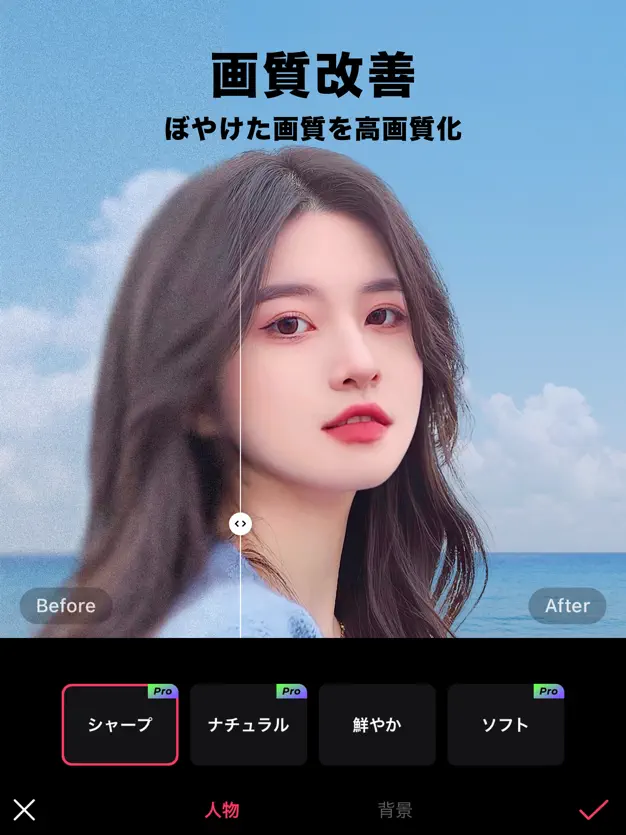Cancel editing with the X icon
This screenshot has height=835, width=626.
pyautogui.click(x=25, y=810)
